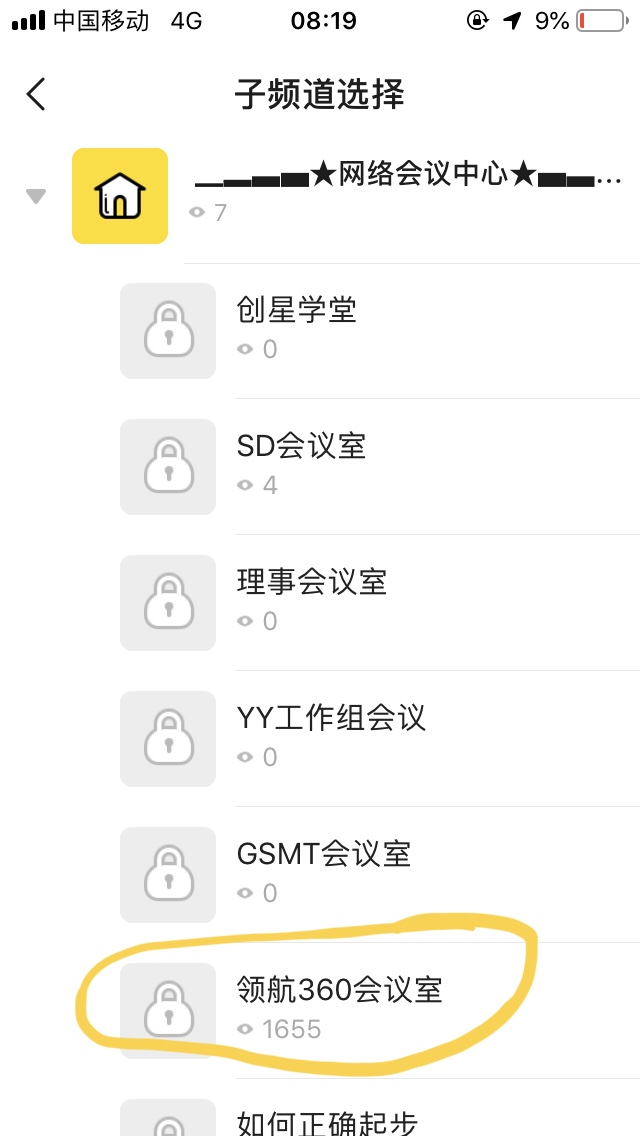Screen dimensions: 640x1136
Task: Enter the 创星学堂 sub-channel
Action: 380,330
